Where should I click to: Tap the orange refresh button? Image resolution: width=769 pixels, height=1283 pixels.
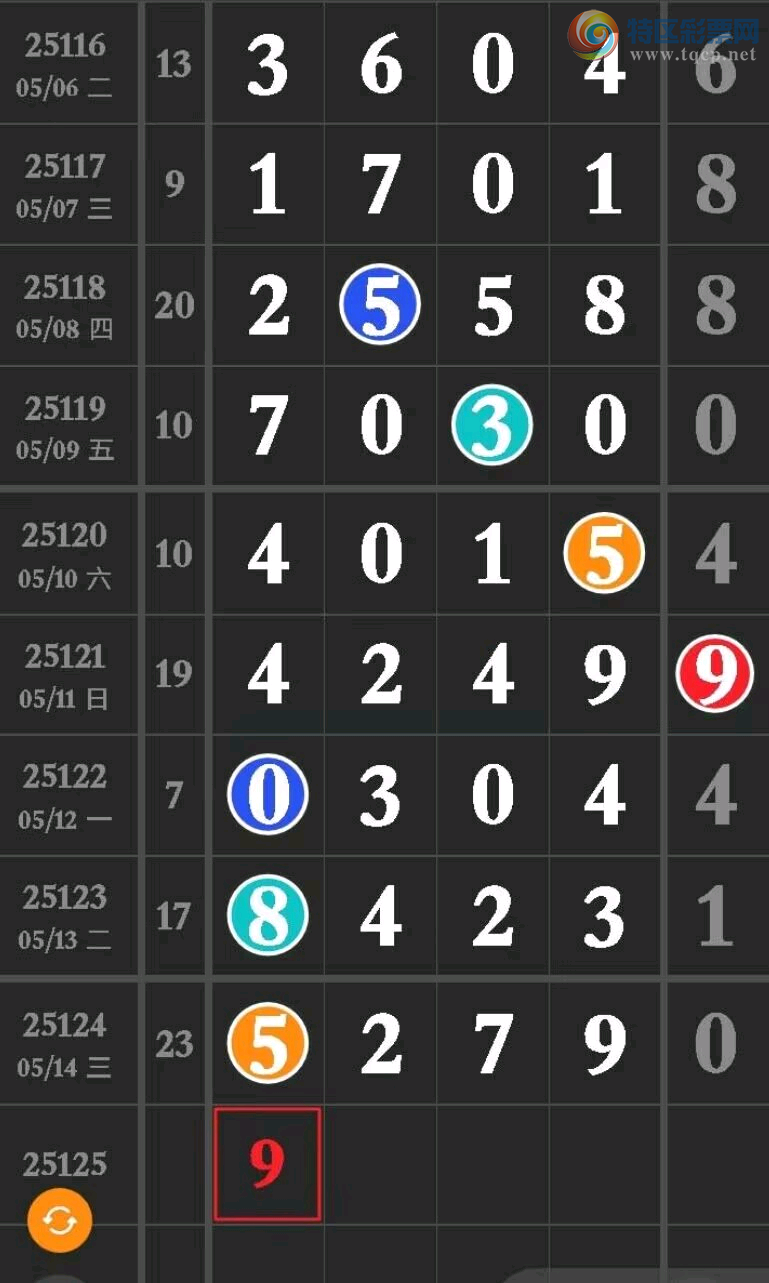coord(60,1220)
